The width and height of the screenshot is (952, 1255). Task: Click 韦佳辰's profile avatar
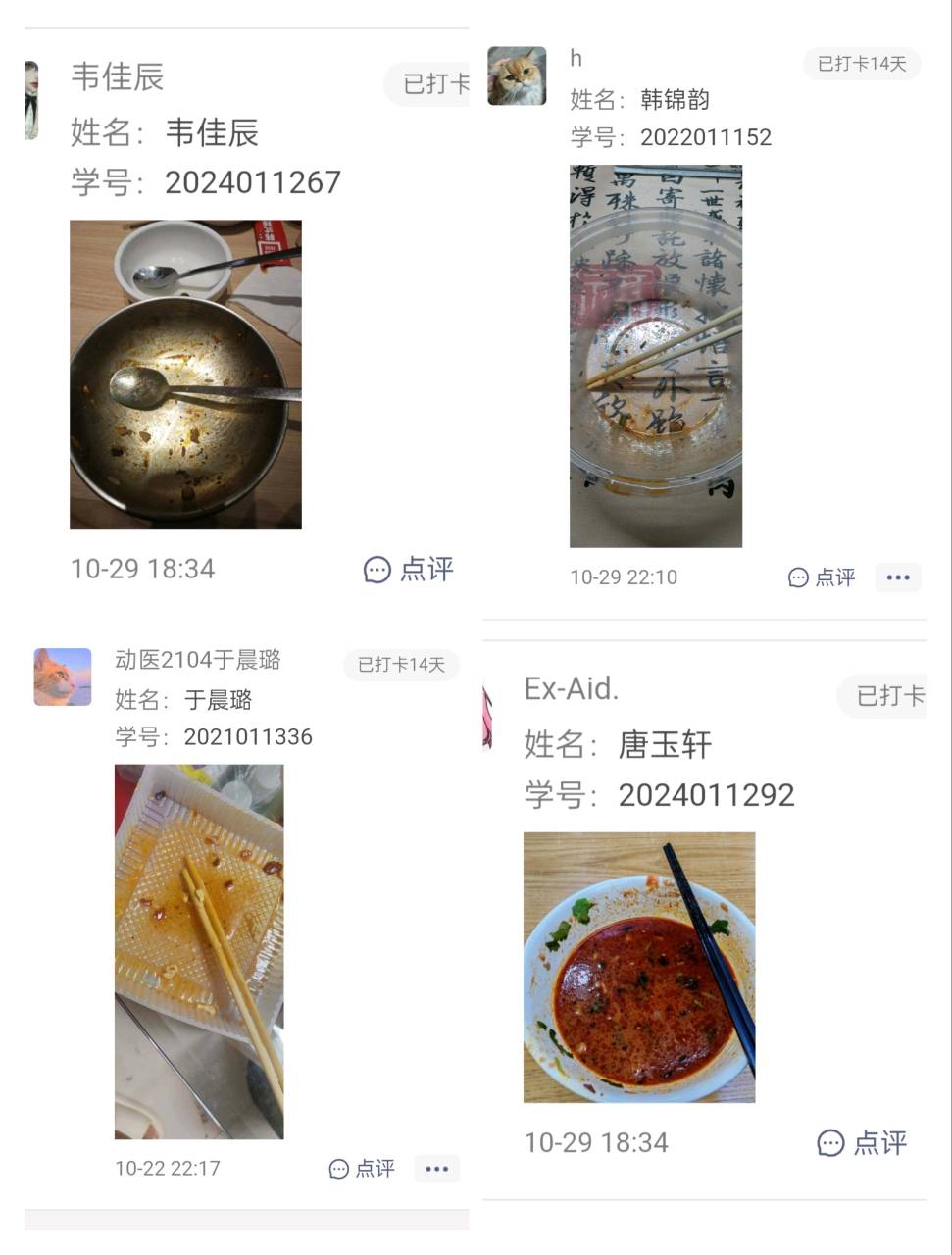[32, 101]
